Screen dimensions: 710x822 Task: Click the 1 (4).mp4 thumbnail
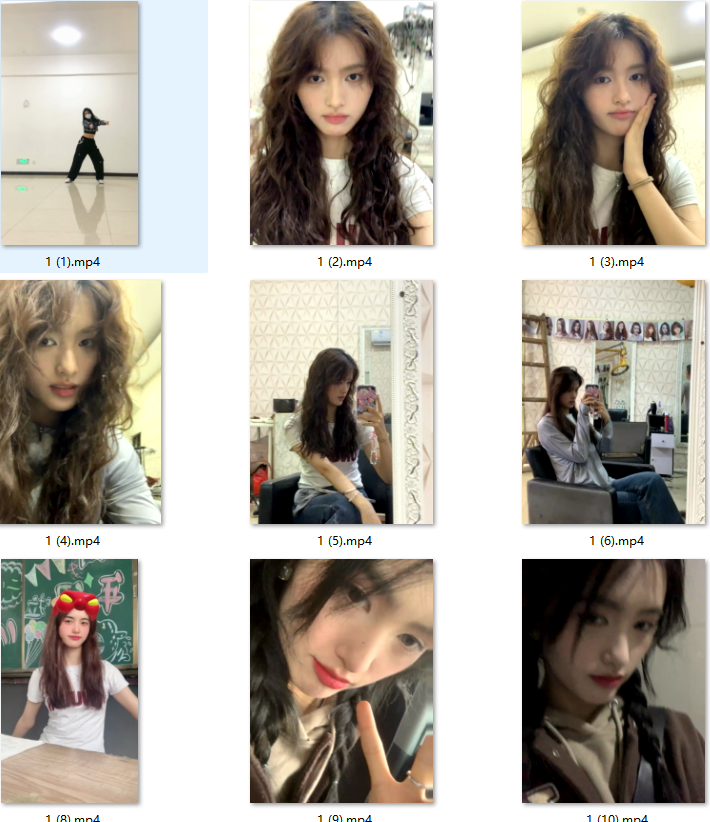[x=80, y=402]
